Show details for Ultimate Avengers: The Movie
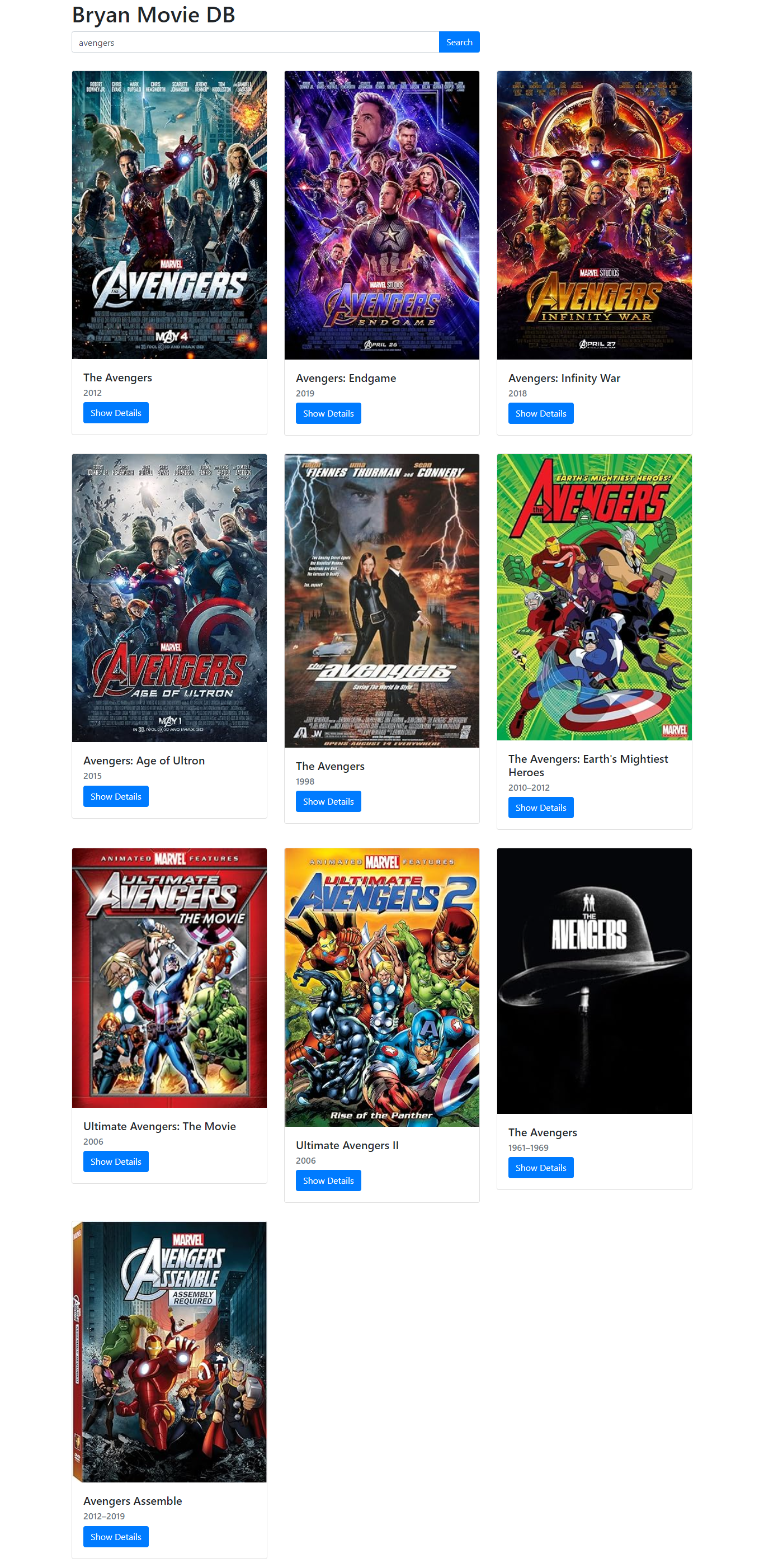Screen dimensions: 764x1568 116,1161
